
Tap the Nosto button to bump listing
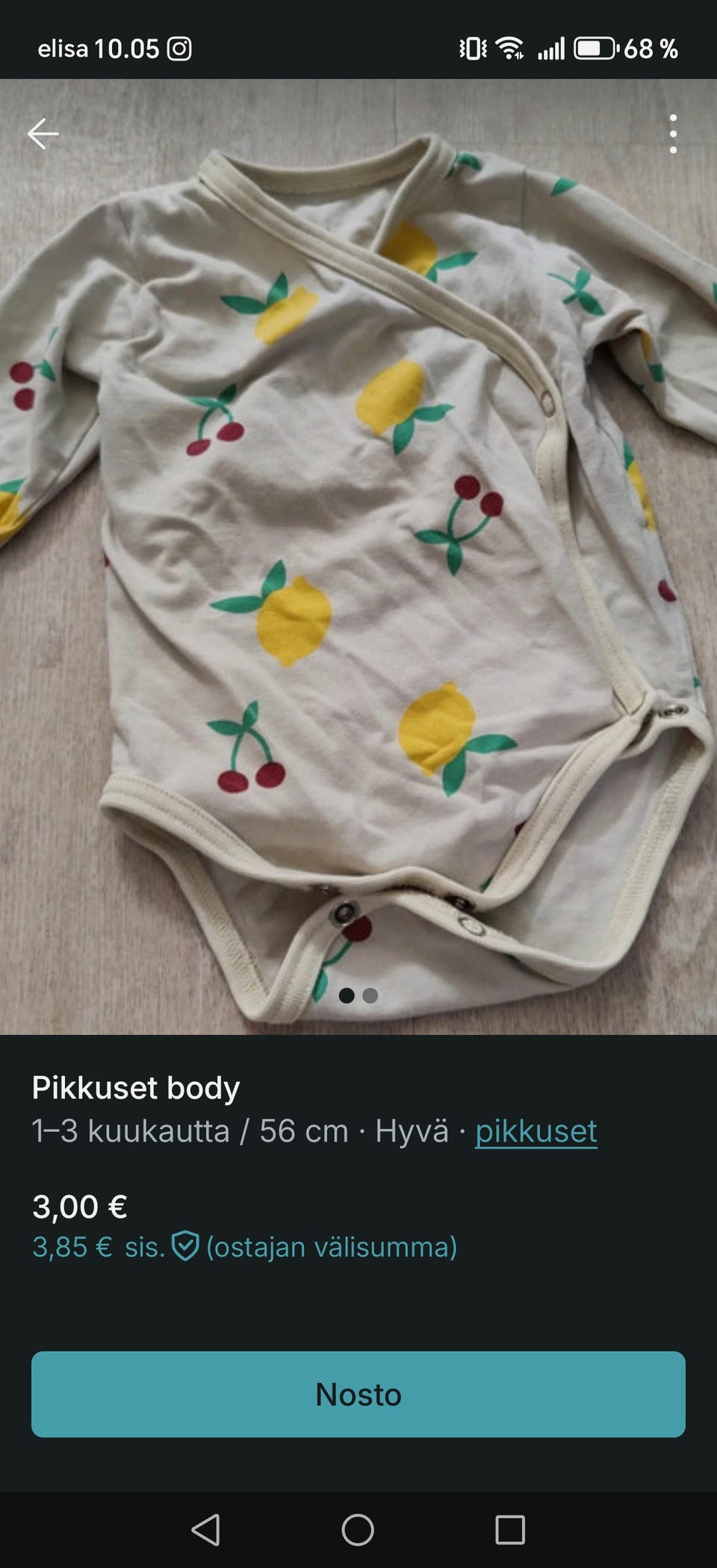[x=358, y=1394]
